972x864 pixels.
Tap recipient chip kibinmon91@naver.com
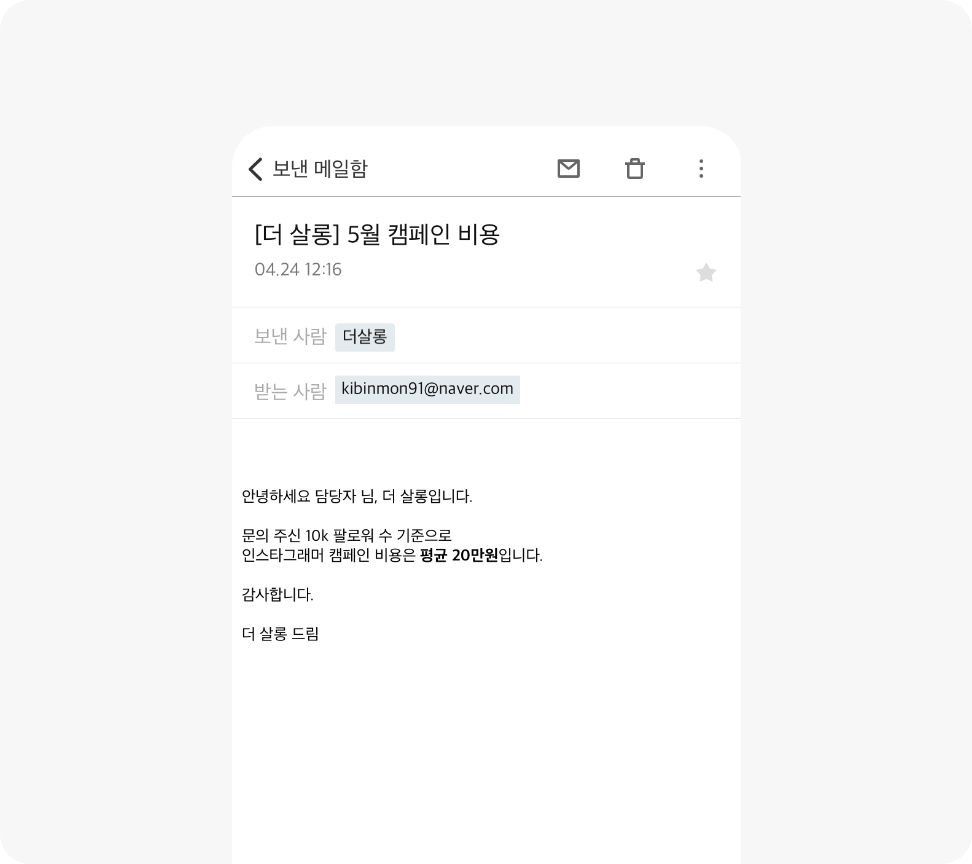(427, 389)
